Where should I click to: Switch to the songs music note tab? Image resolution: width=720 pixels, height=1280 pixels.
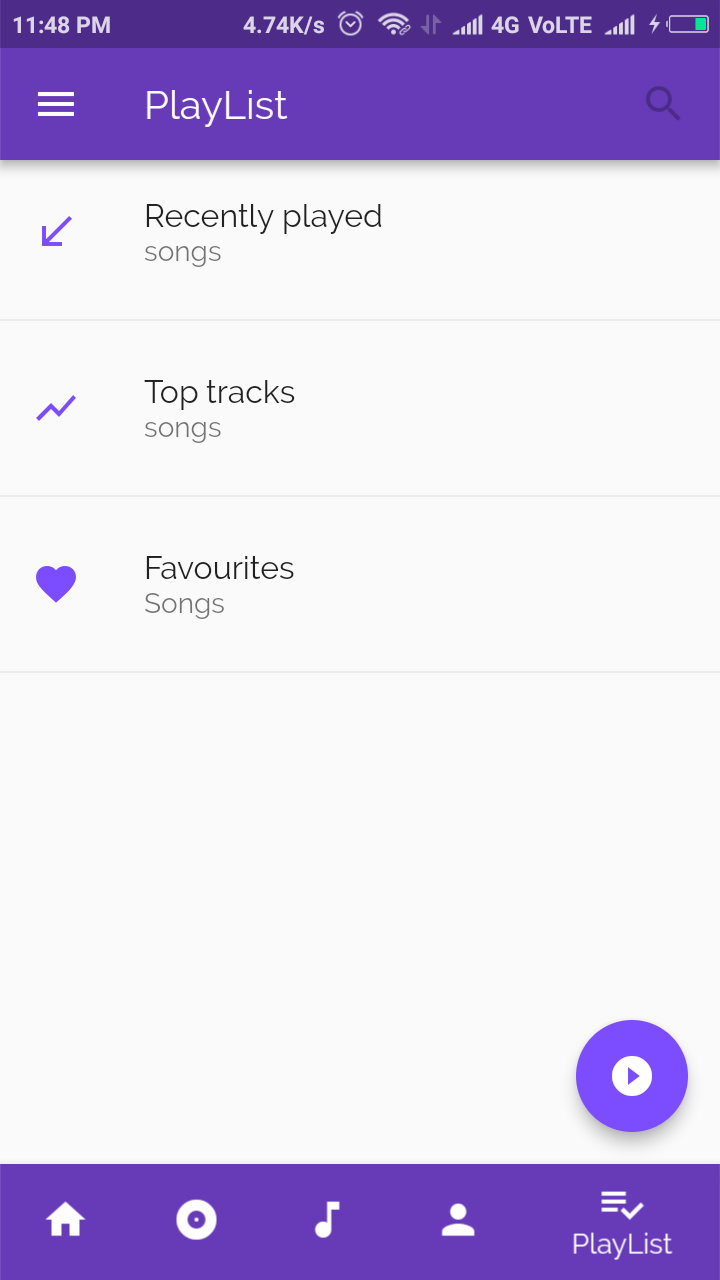(327, 1221)
